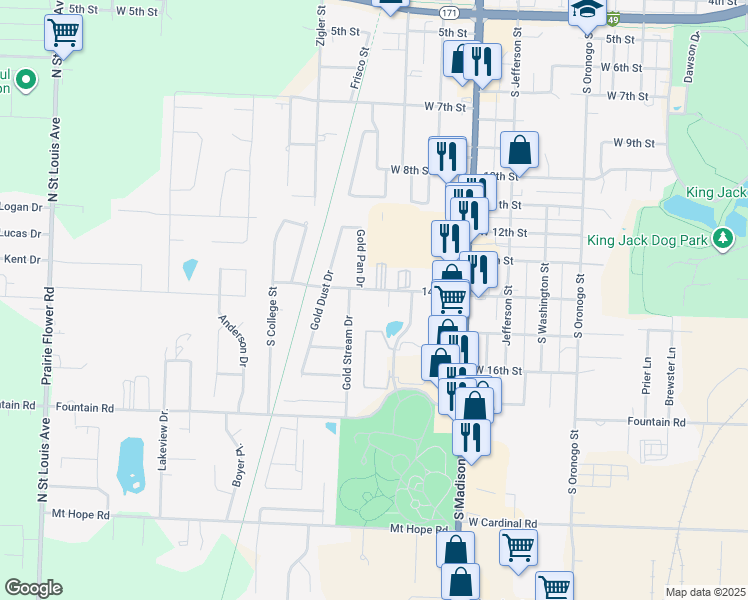
Task: Select the shopping bag marker below Mt Hope Rd
Action: pyautogui.click(x=456, y=549)
